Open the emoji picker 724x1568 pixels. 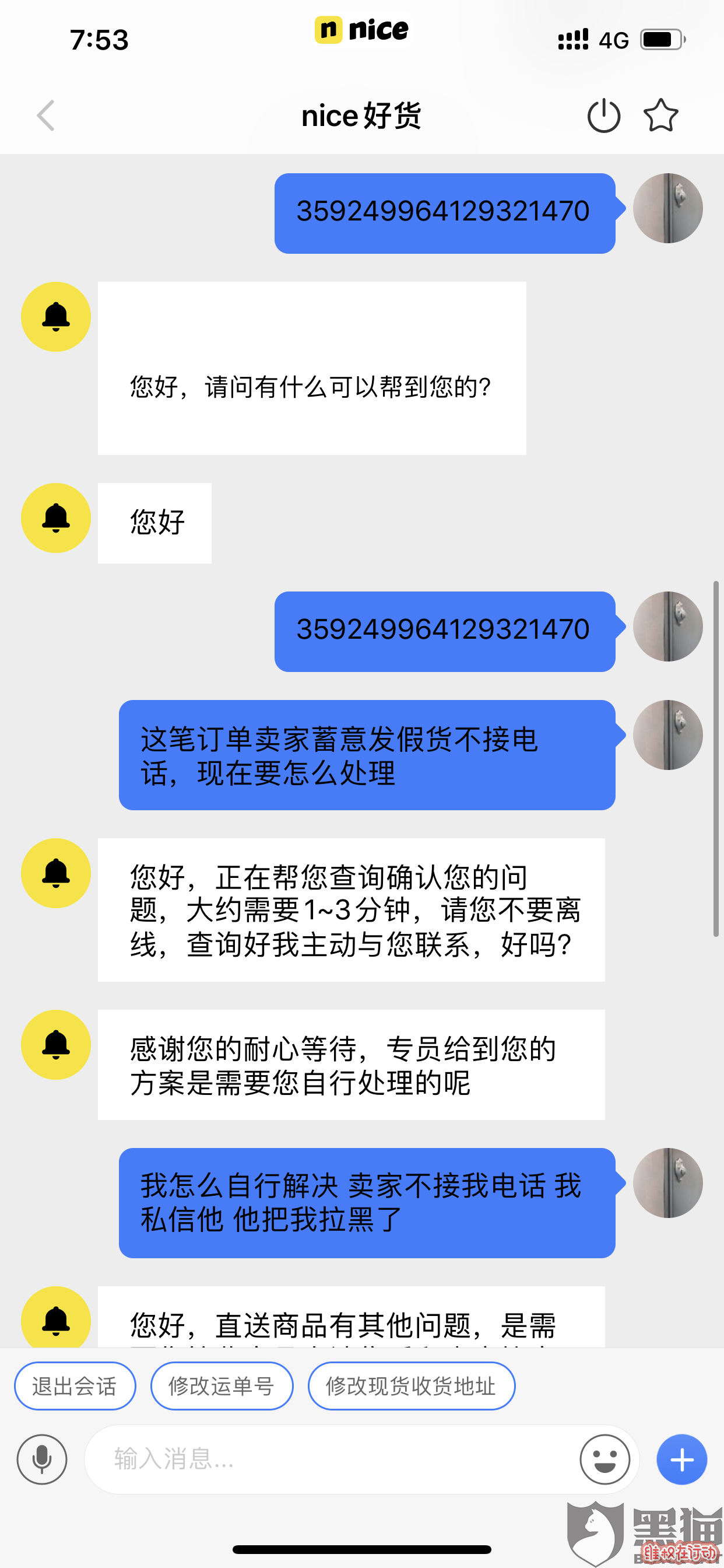pyautogui.click(x=604, y=1459)
